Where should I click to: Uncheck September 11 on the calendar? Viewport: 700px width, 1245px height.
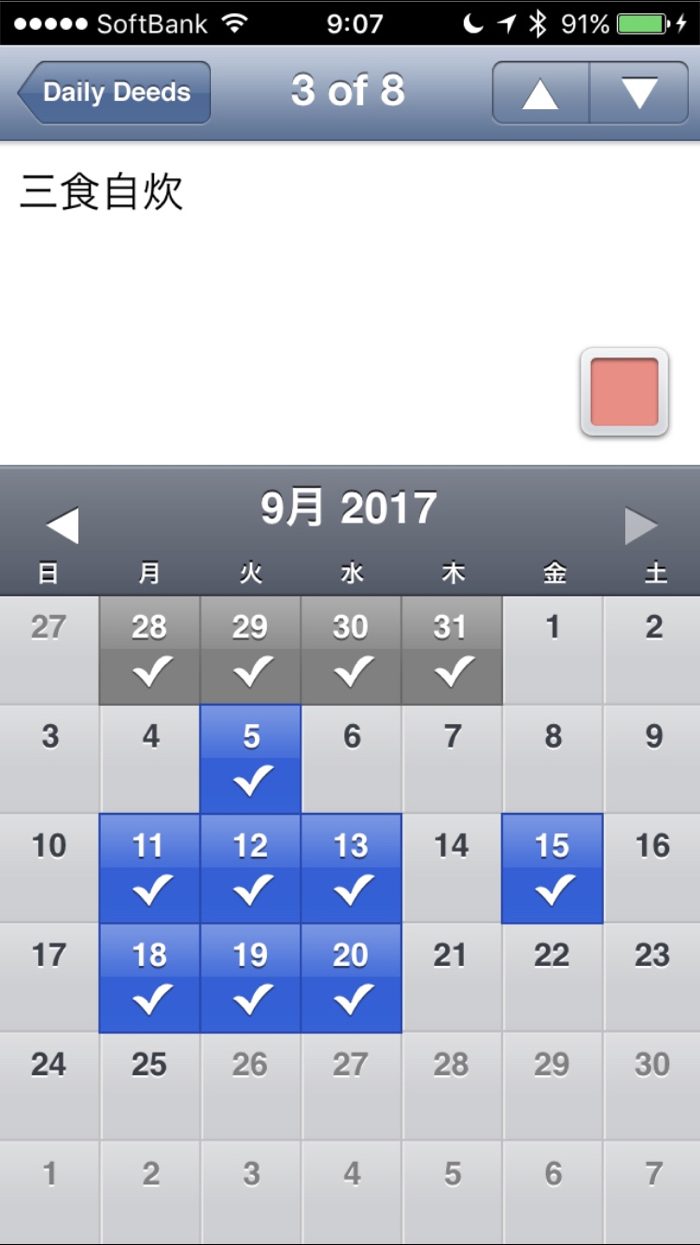click(x=150, y=868)
